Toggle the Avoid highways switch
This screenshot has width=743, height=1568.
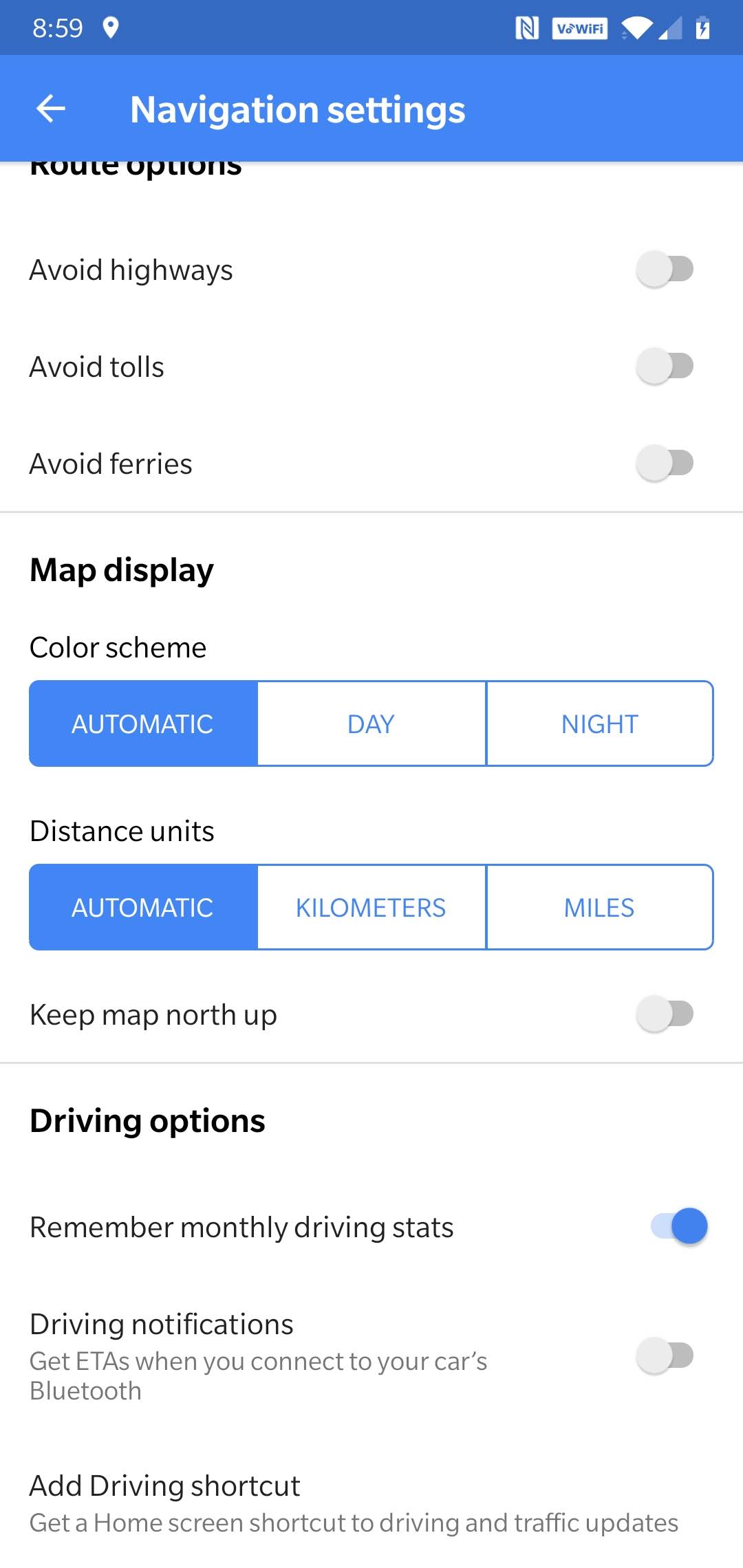point(665,270)
